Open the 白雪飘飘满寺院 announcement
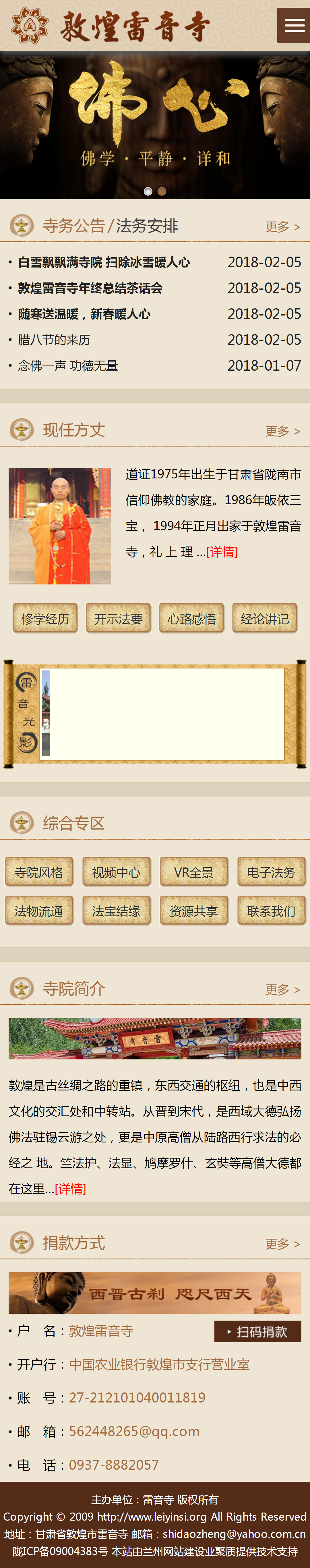The height and width of the screenshot is (1568, 310). pyautogui.click(x=103, y=262)
